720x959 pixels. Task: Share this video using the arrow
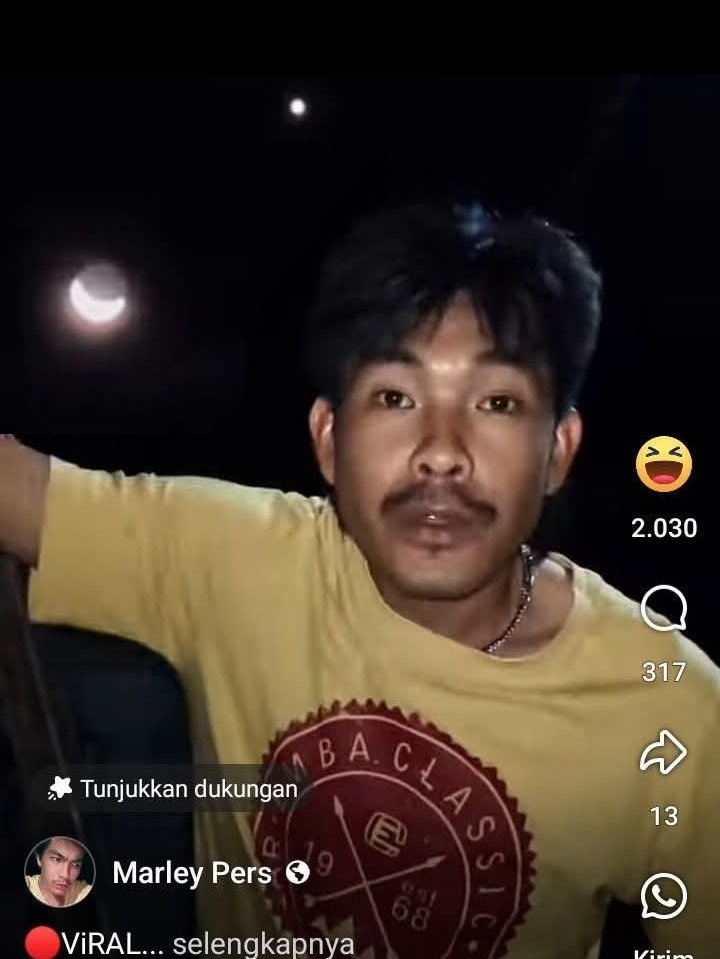click(x=664, y=753)
